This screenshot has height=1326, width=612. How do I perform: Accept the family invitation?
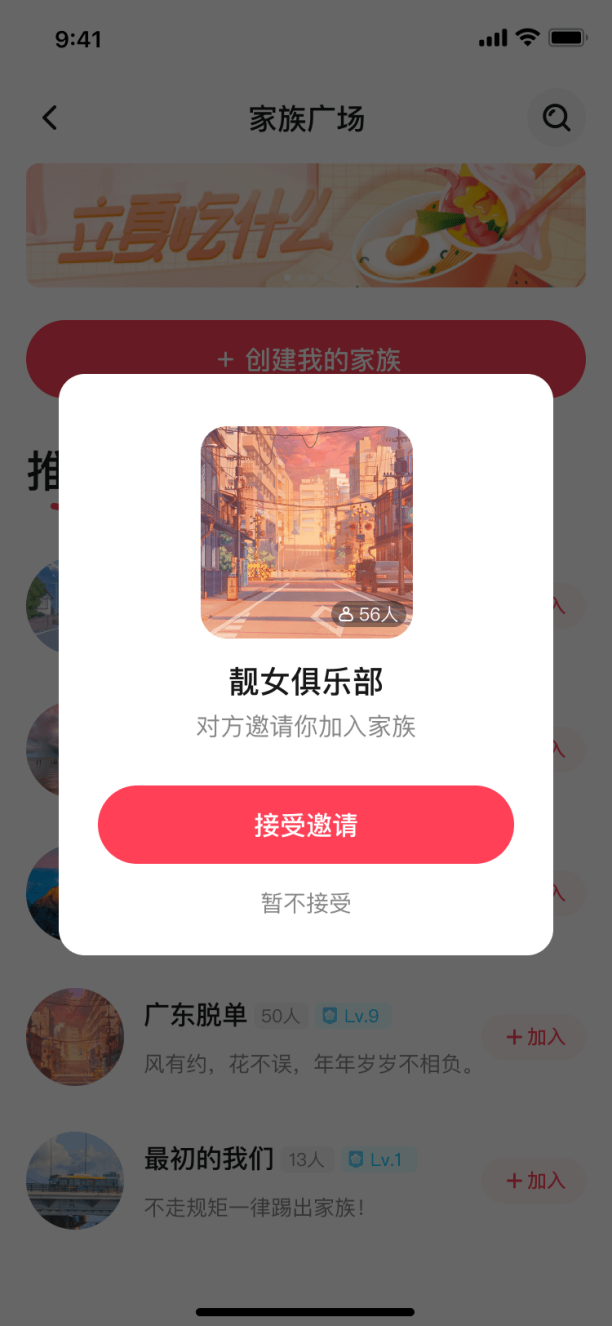(305, 825)
